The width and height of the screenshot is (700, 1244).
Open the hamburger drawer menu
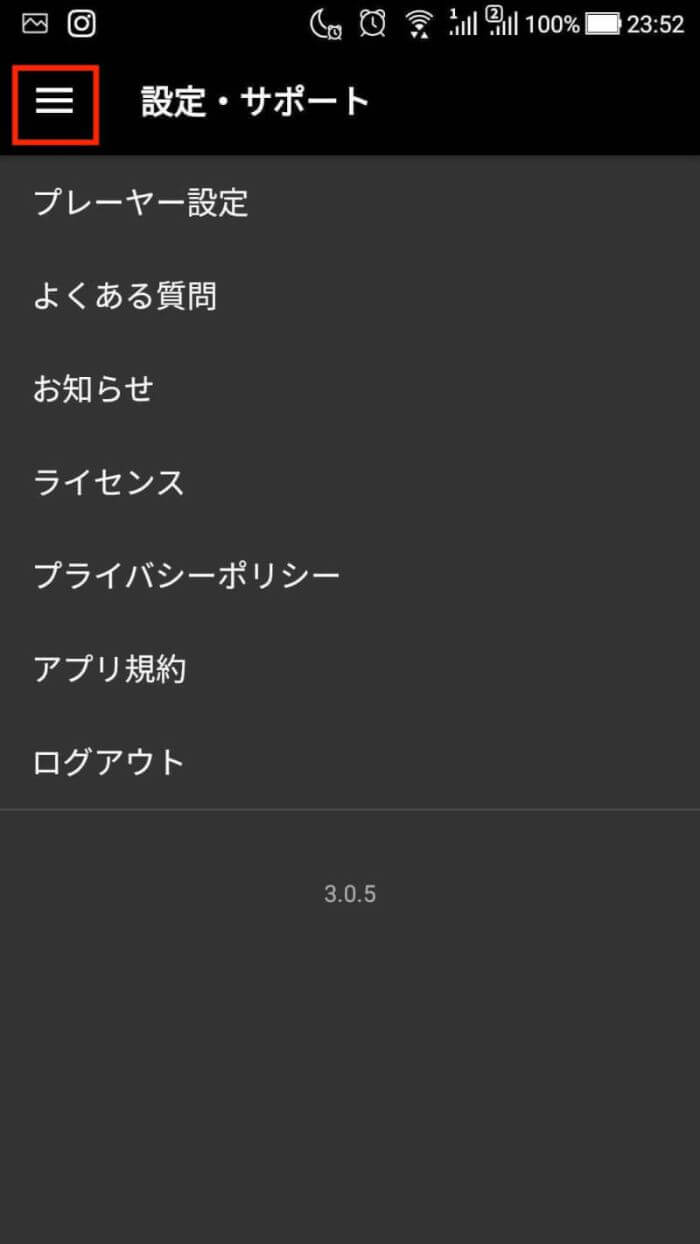click(x=55, y=102)
